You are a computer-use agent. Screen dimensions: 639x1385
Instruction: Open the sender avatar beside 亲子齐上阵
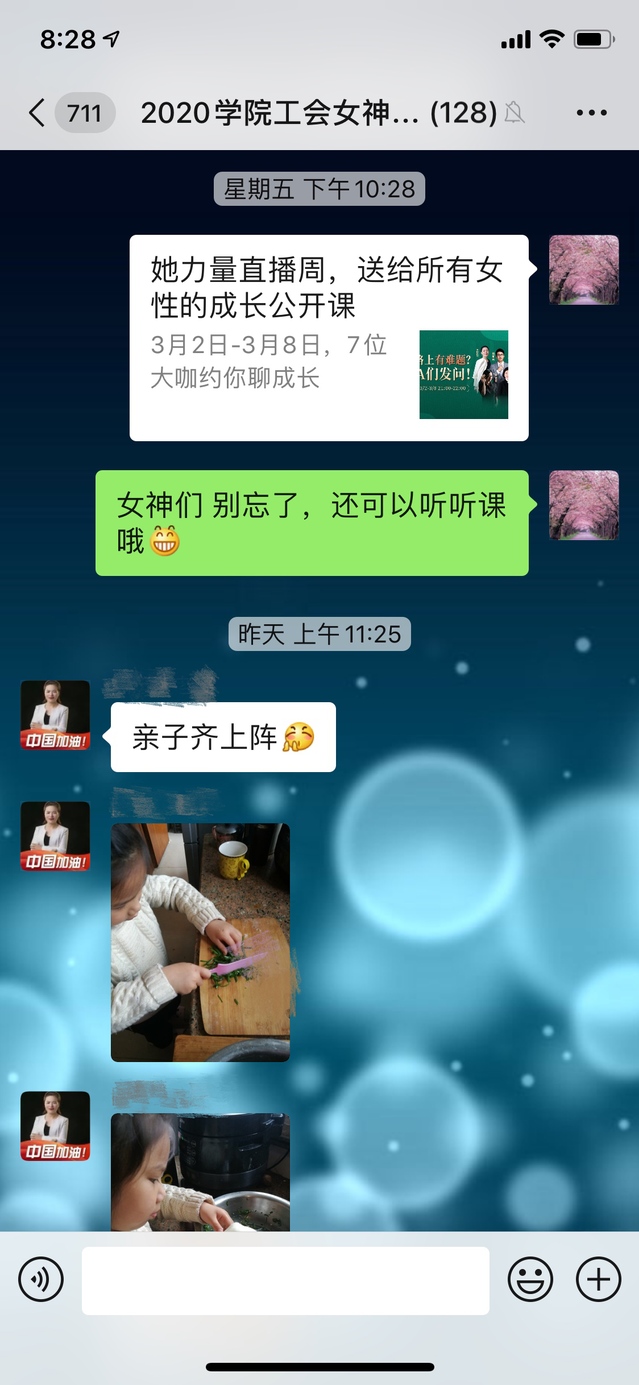click(56, 716)
